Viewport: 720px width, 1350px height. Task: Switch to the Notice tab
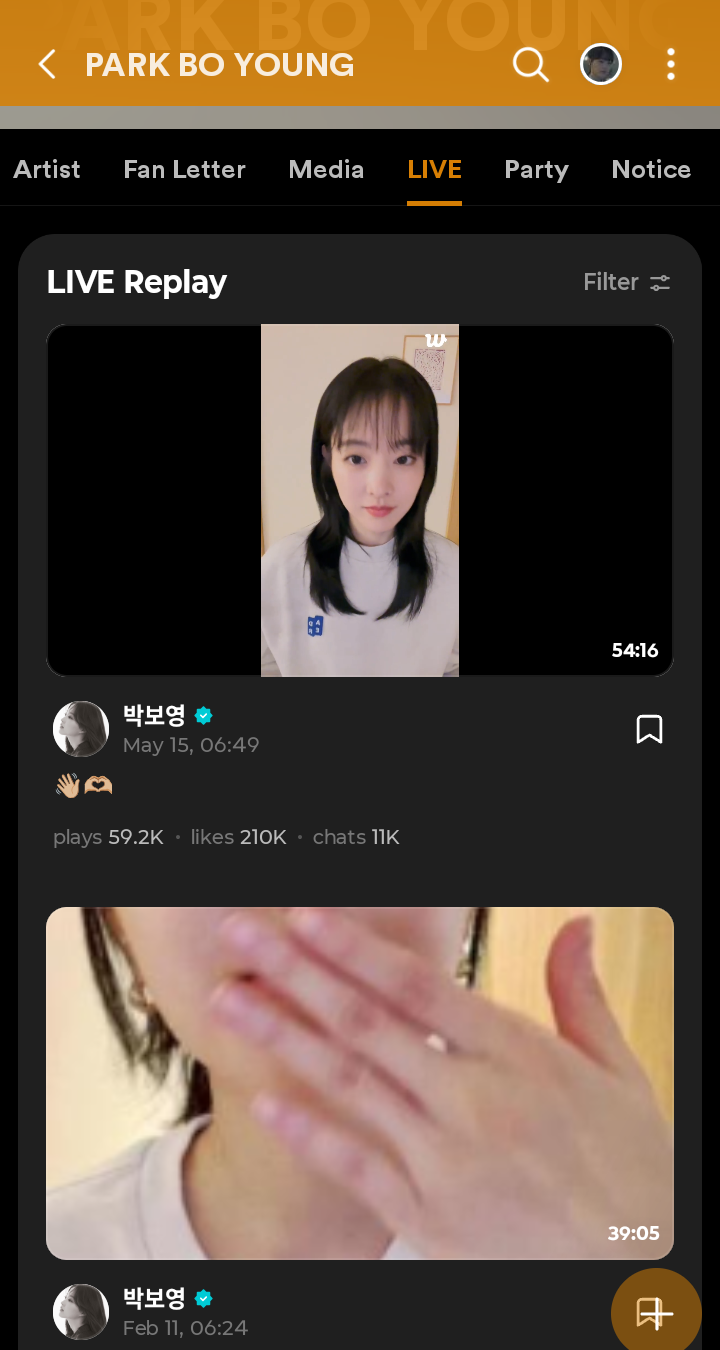651,169
